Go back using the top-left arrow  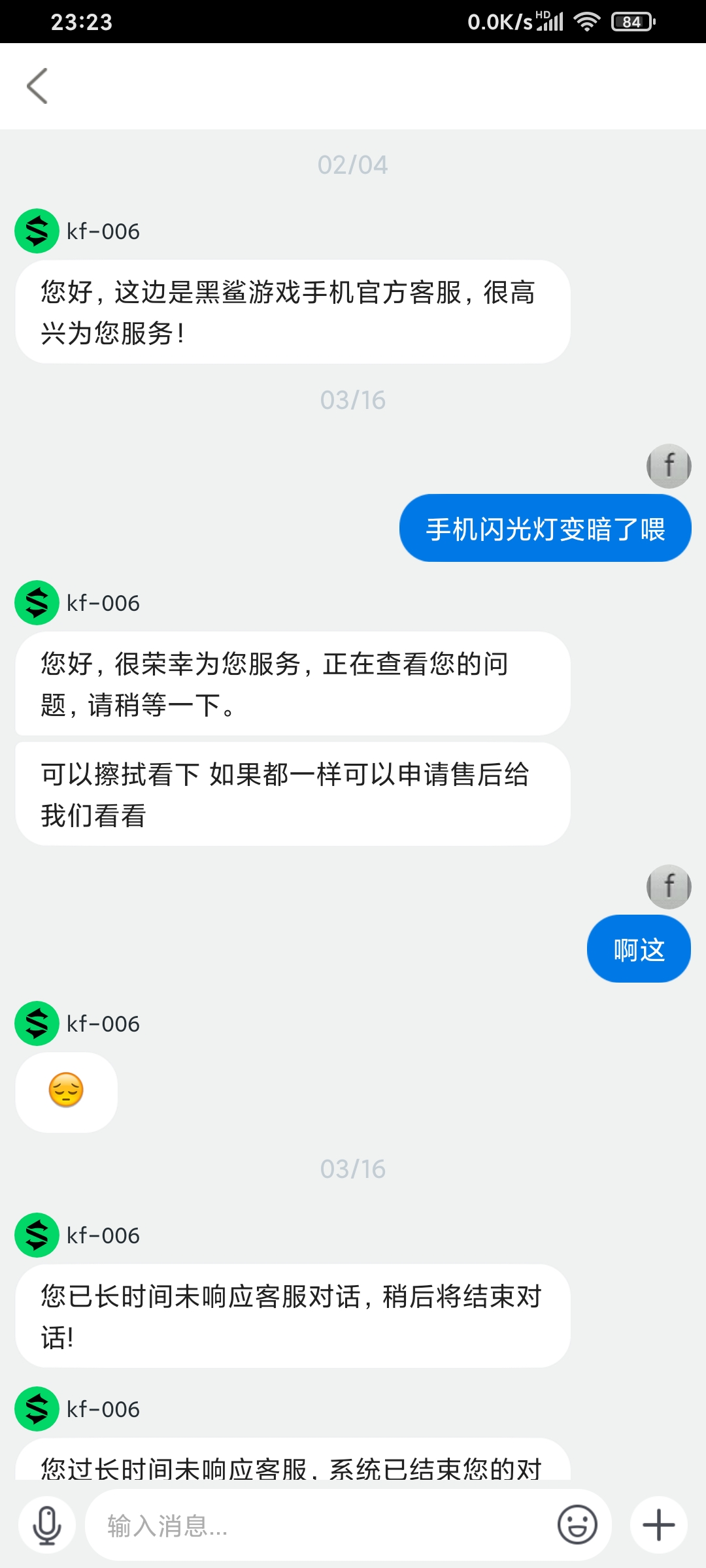(x=37, y=86)
